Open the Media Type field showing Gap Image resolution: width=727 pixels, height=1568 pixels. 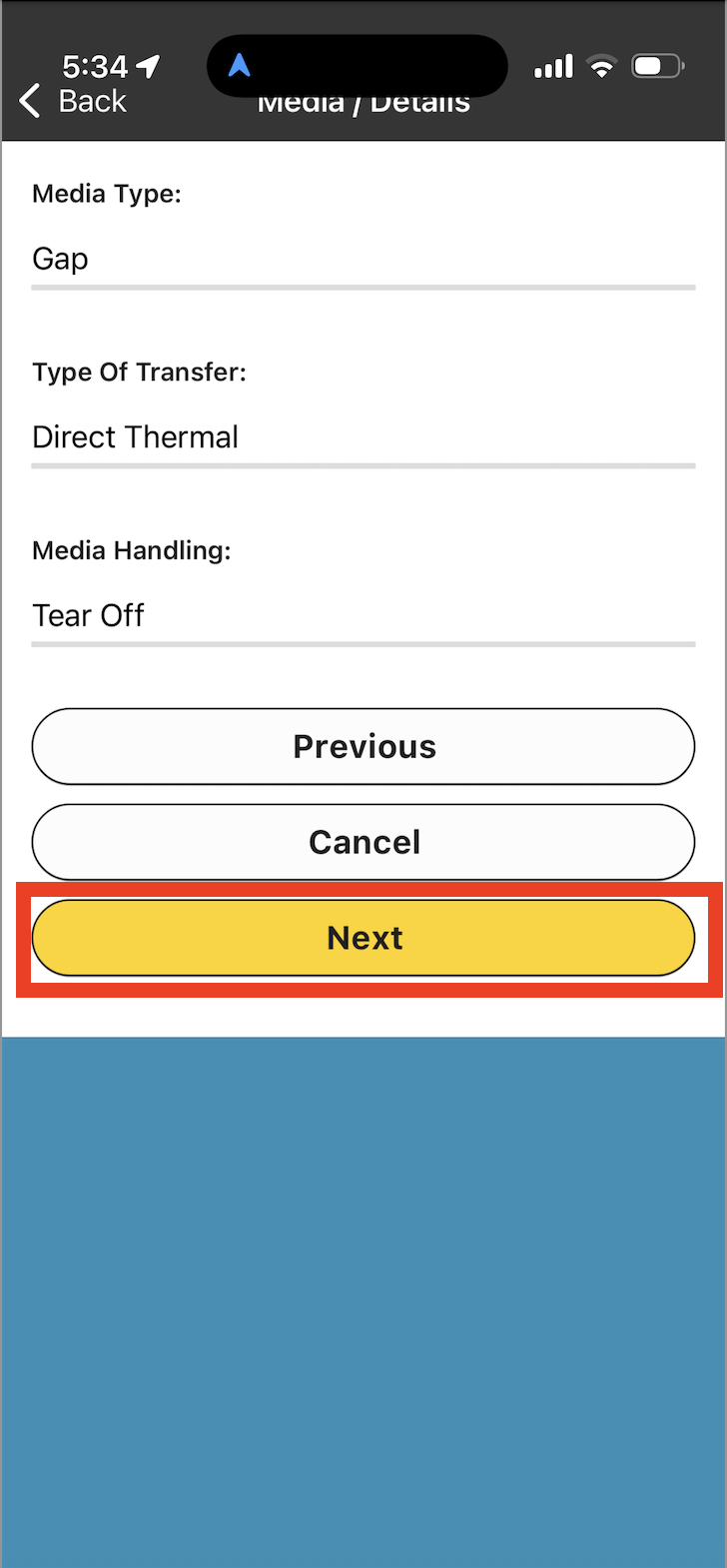point(363,260)
